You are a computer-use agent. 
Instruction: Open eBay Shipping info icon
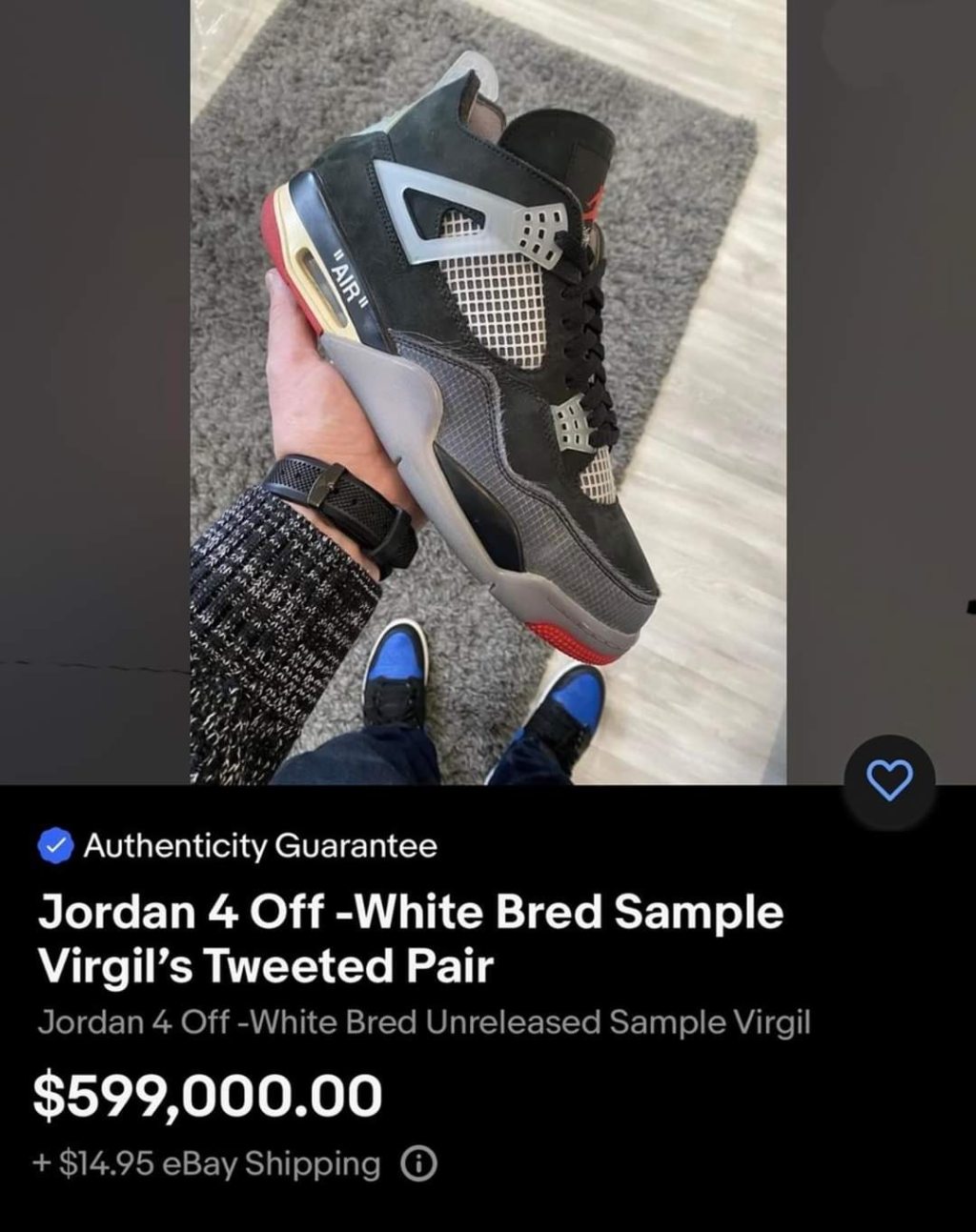point(420,1163)
